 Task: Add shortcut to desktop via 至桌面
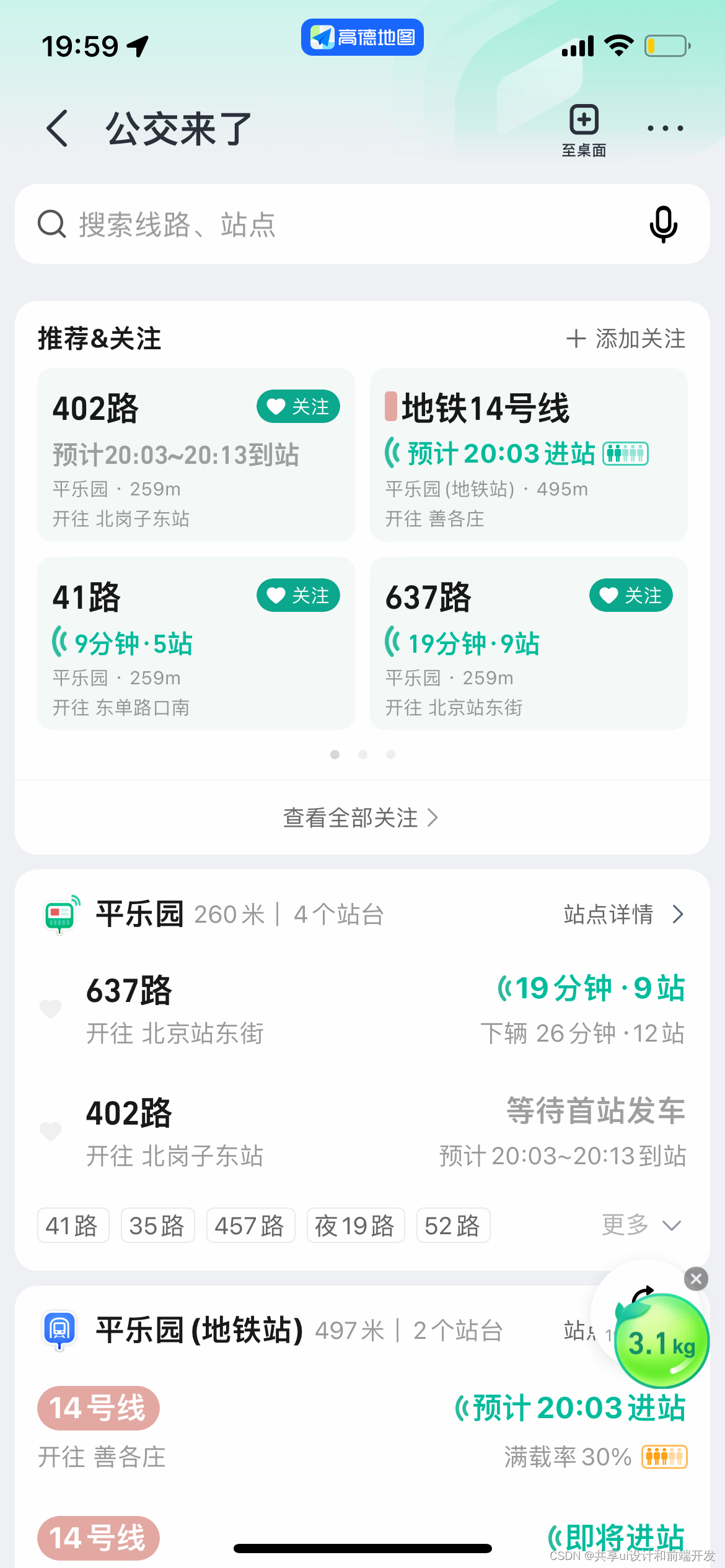tap(584, 131)
